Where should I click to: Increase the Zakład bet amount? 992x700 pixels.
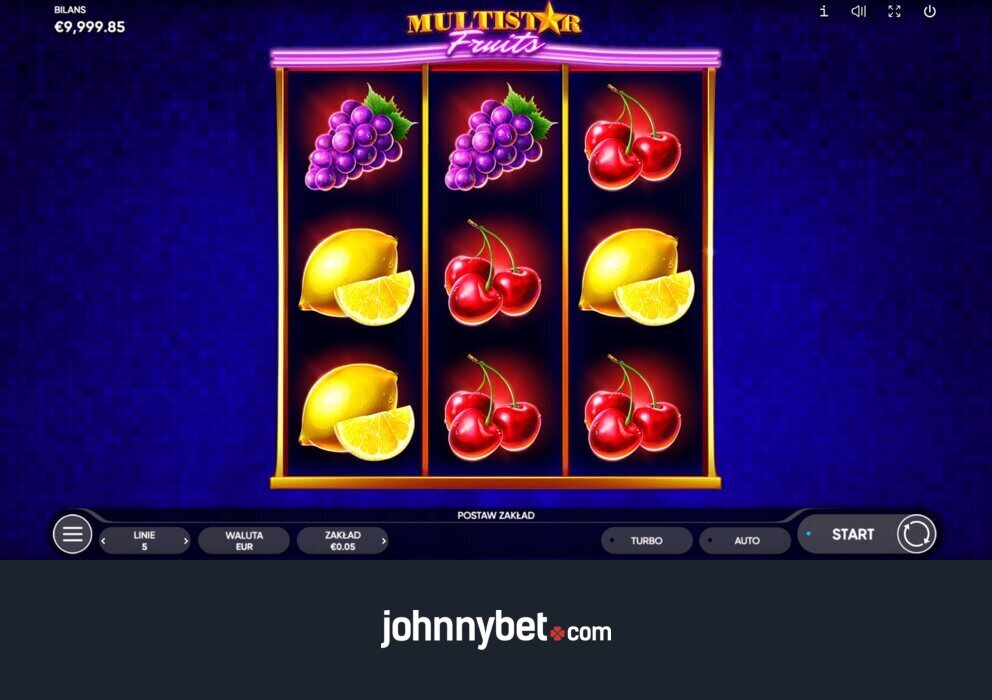[386, 541]
